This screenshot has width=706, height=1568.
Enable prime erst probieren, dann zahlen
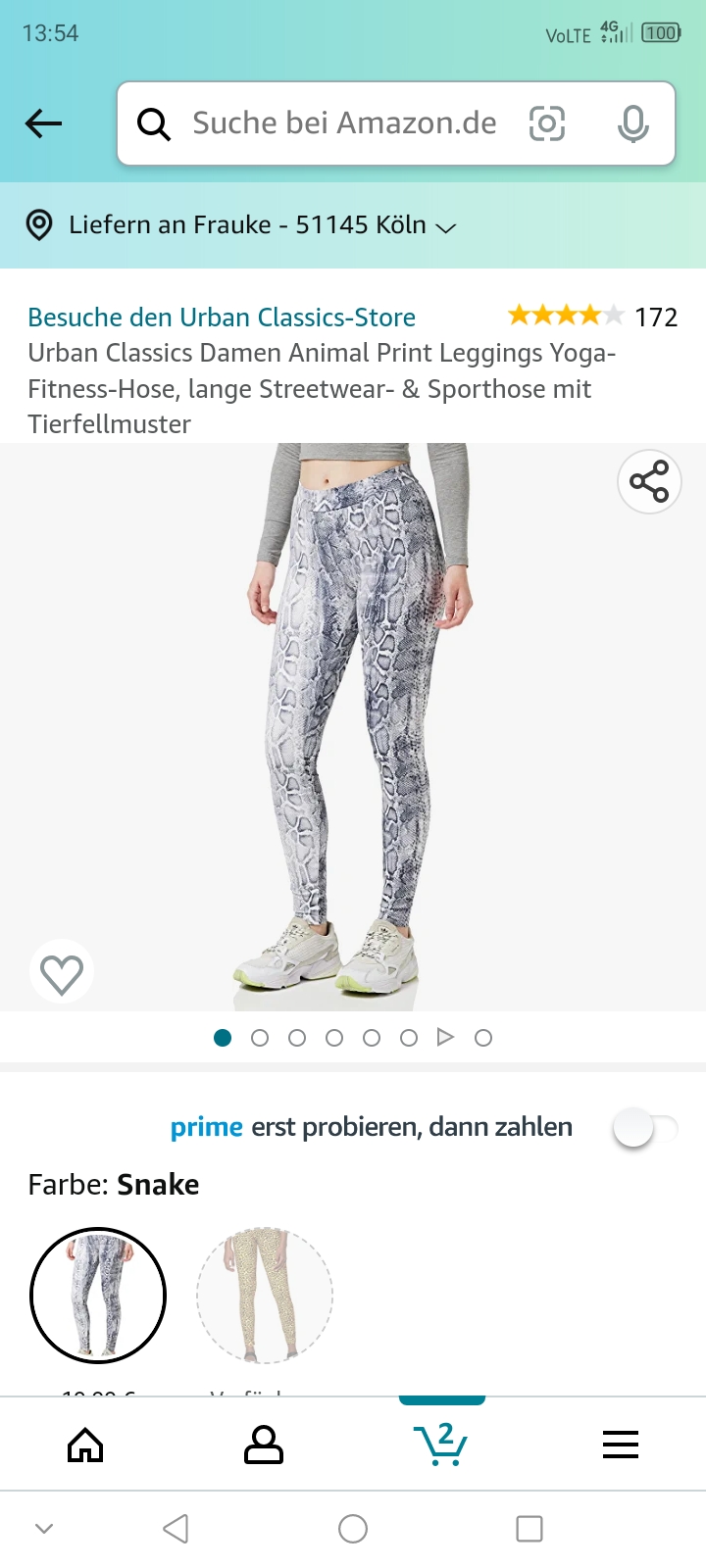click(x=643, y=1128)
